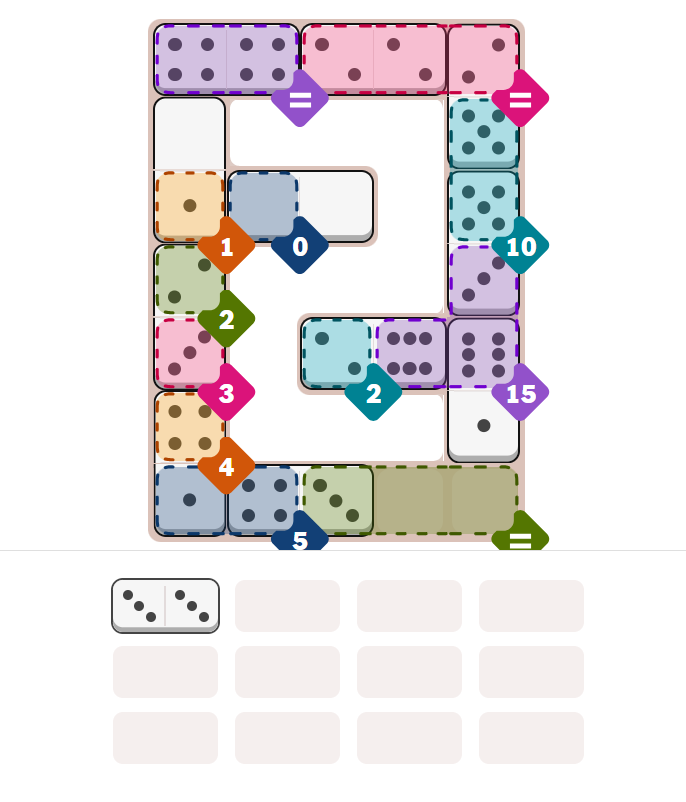Tap the double-four domino in the purple region
This screenshot has height=802, width=686.
(226, 59)
